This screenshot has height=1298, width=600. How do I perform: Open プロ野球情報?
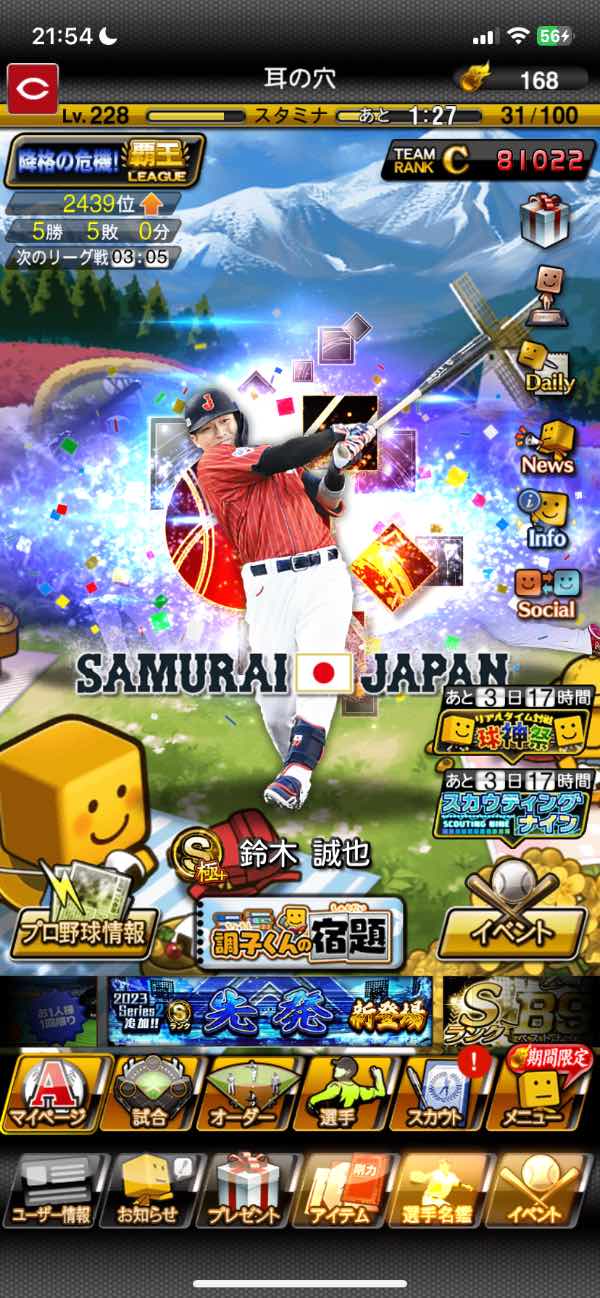[84, 933]
